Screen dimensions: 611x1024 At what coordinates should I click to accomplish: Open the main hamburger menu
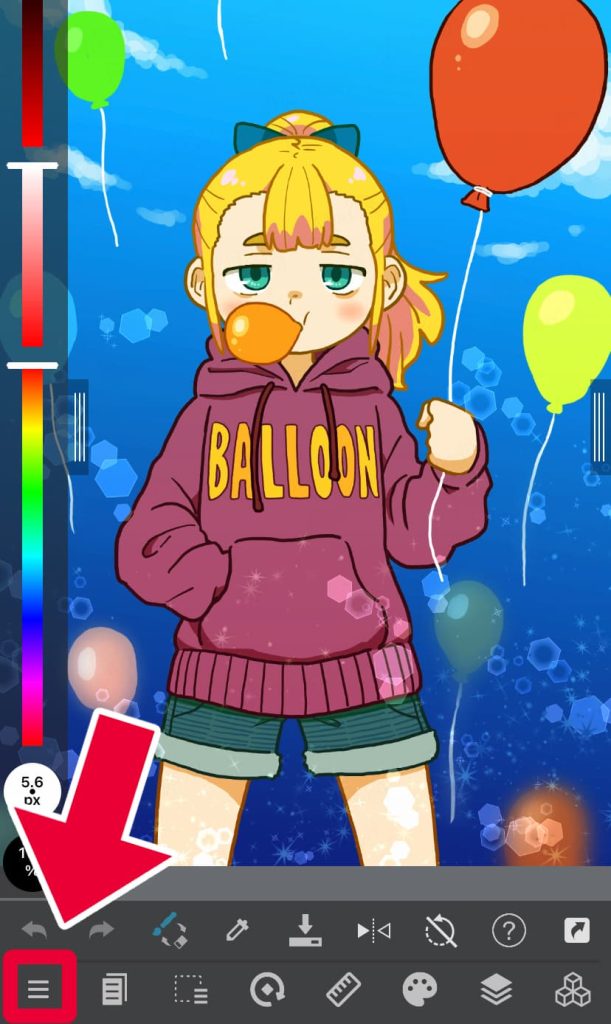point(38,990)
